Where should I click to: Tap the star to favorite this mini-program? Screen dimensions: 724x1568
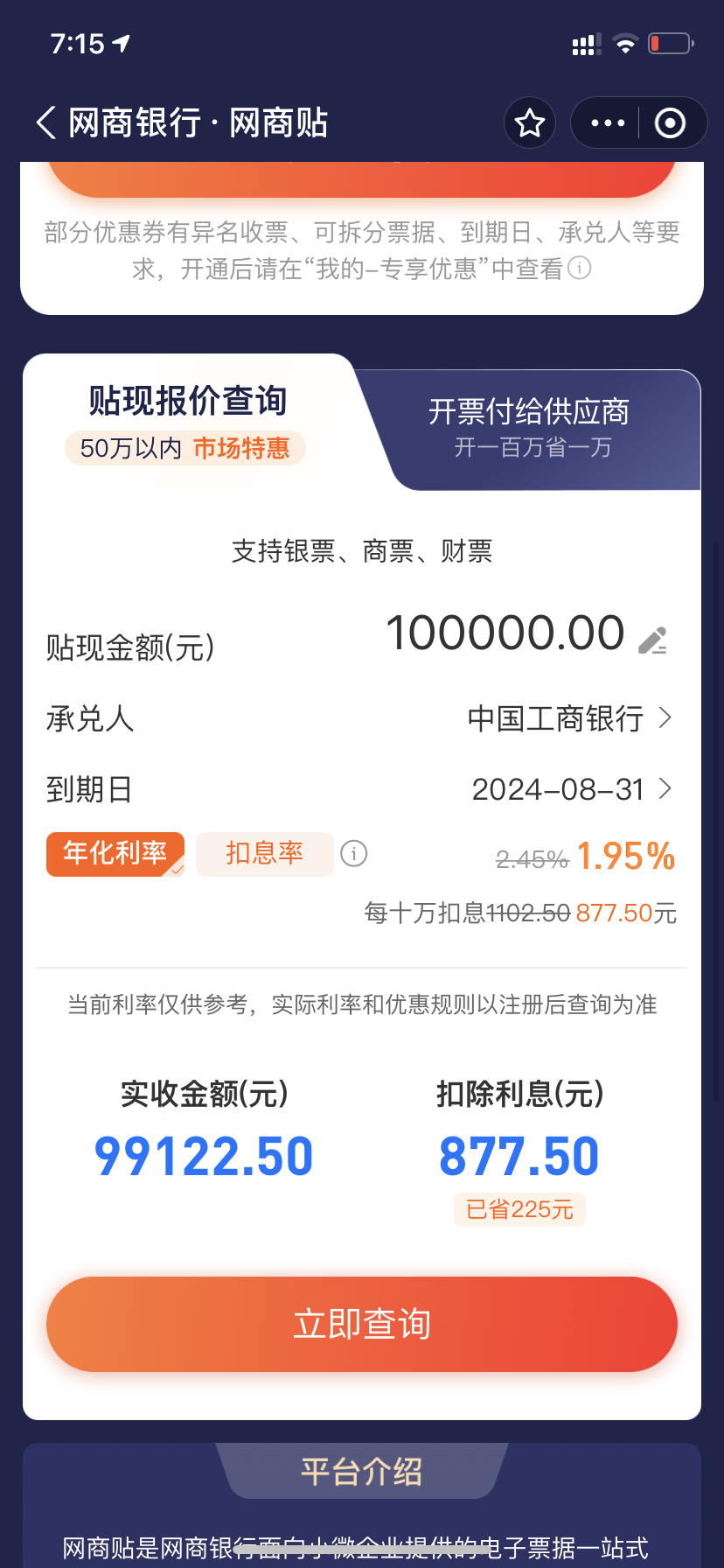coord(530,122)
